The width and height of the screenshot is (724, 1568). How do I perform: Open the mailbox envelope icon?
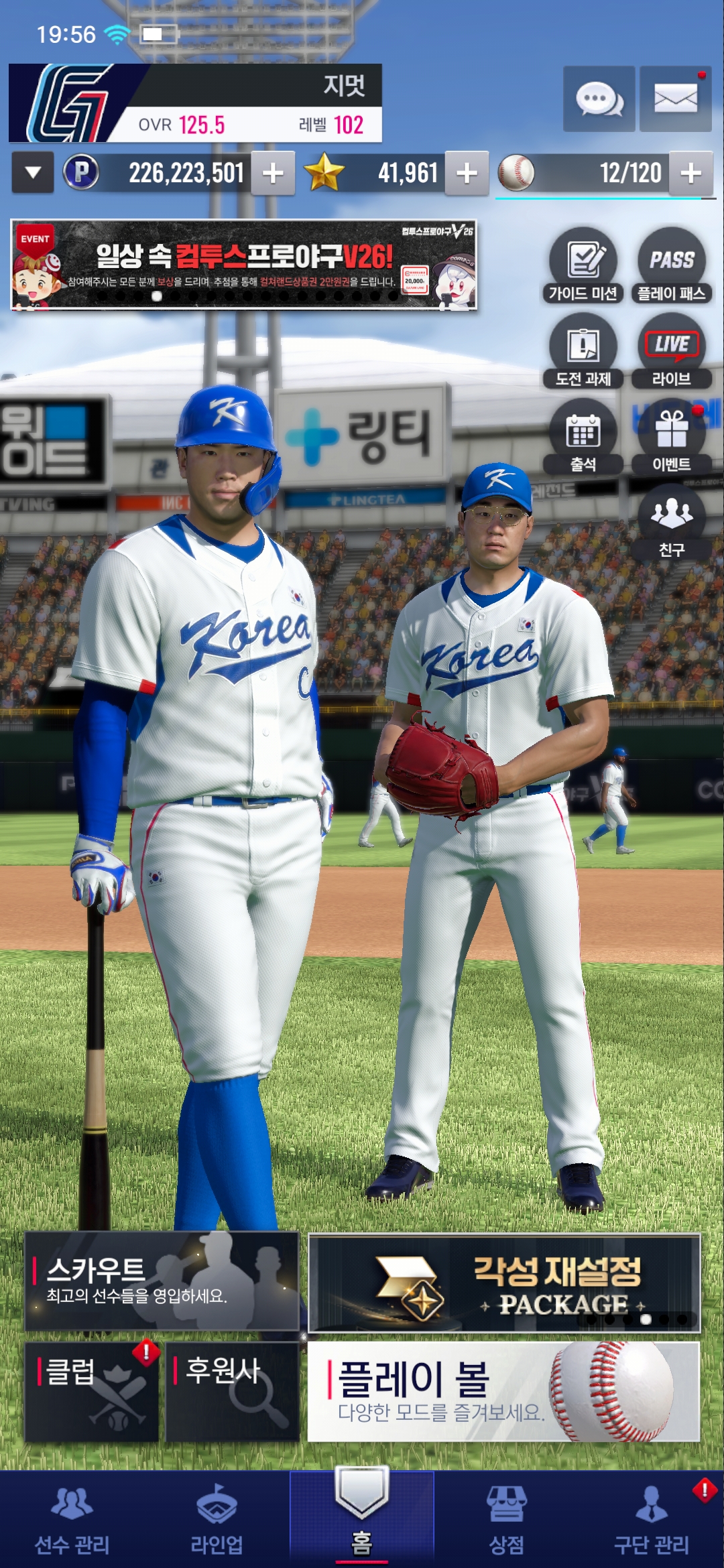[675, 99]
